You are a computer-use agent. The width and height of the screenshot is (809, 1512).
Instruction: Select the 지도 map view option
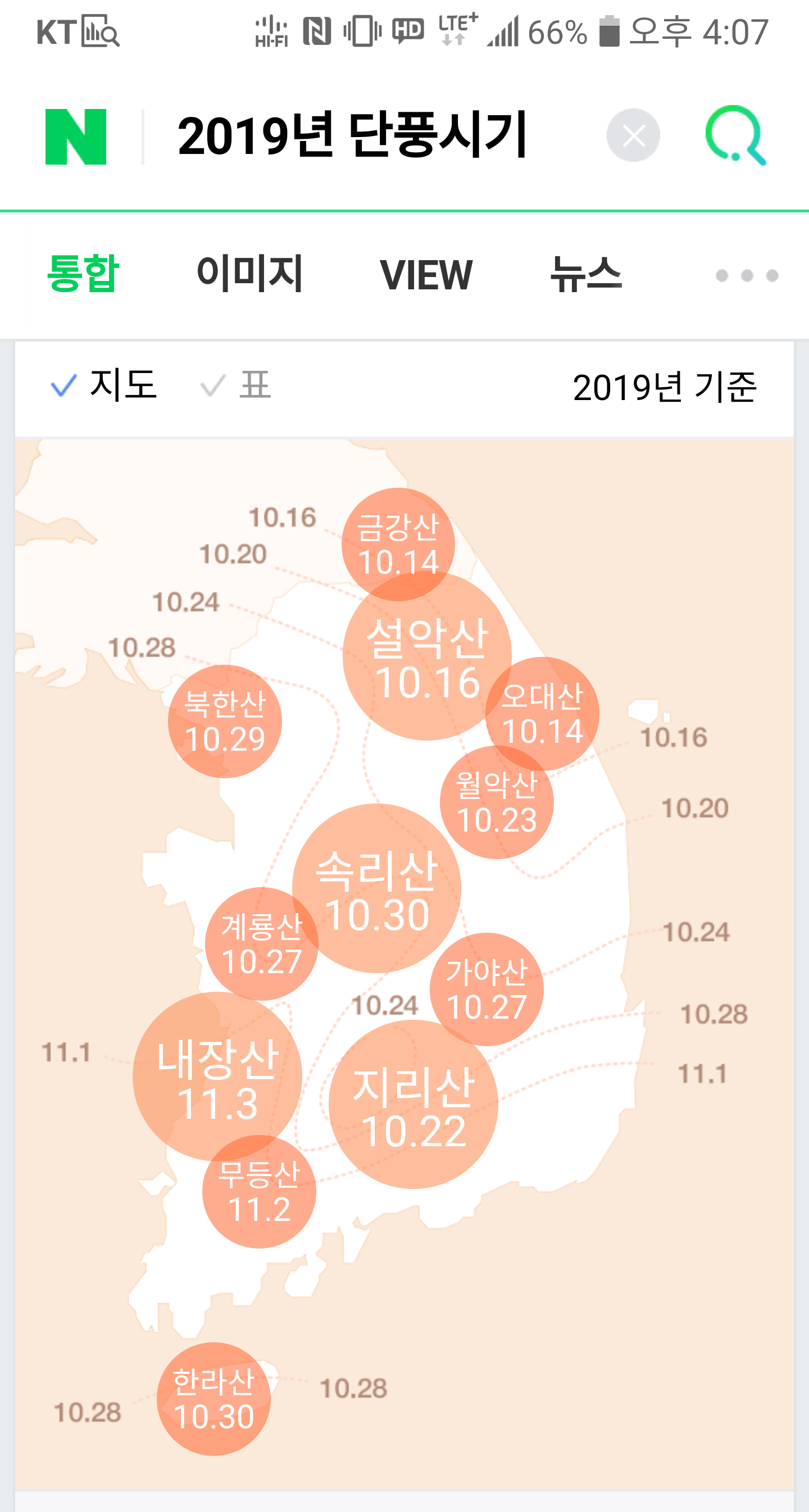point(104,385)
